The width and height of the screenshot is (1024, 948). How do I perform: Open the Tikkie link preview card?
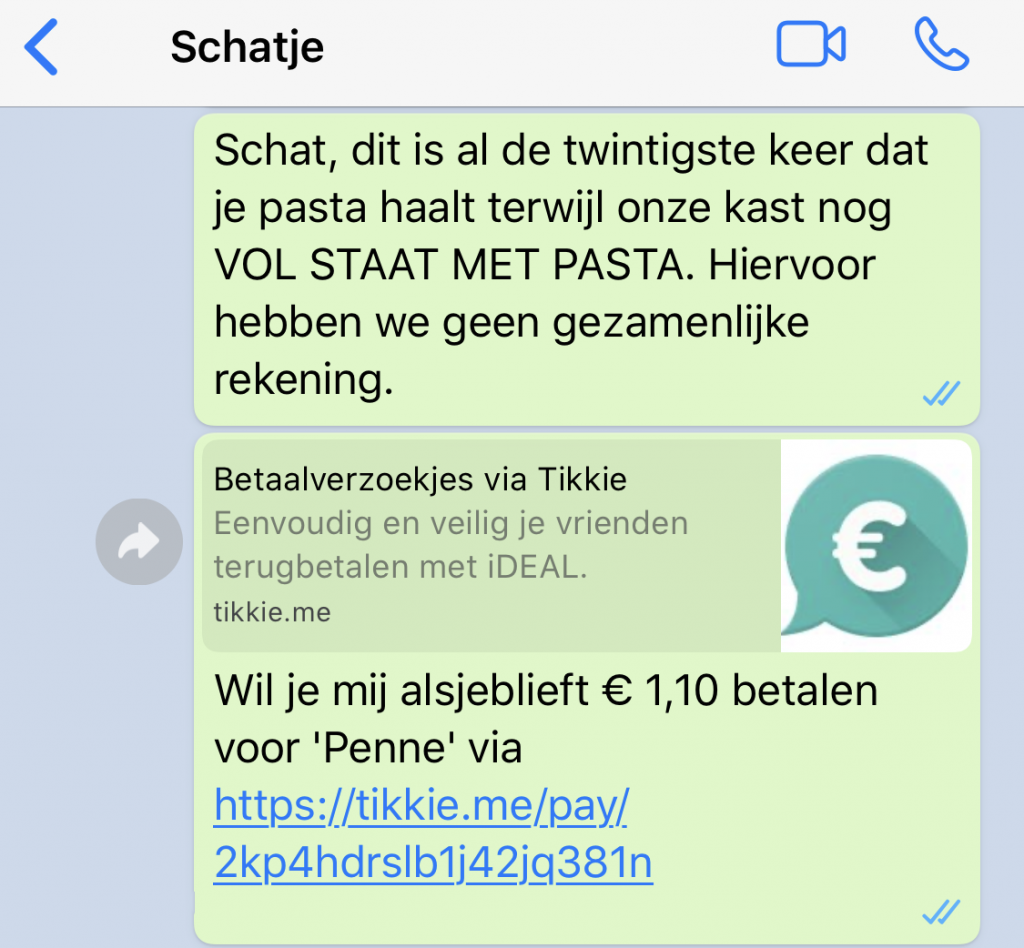[585, 545]
